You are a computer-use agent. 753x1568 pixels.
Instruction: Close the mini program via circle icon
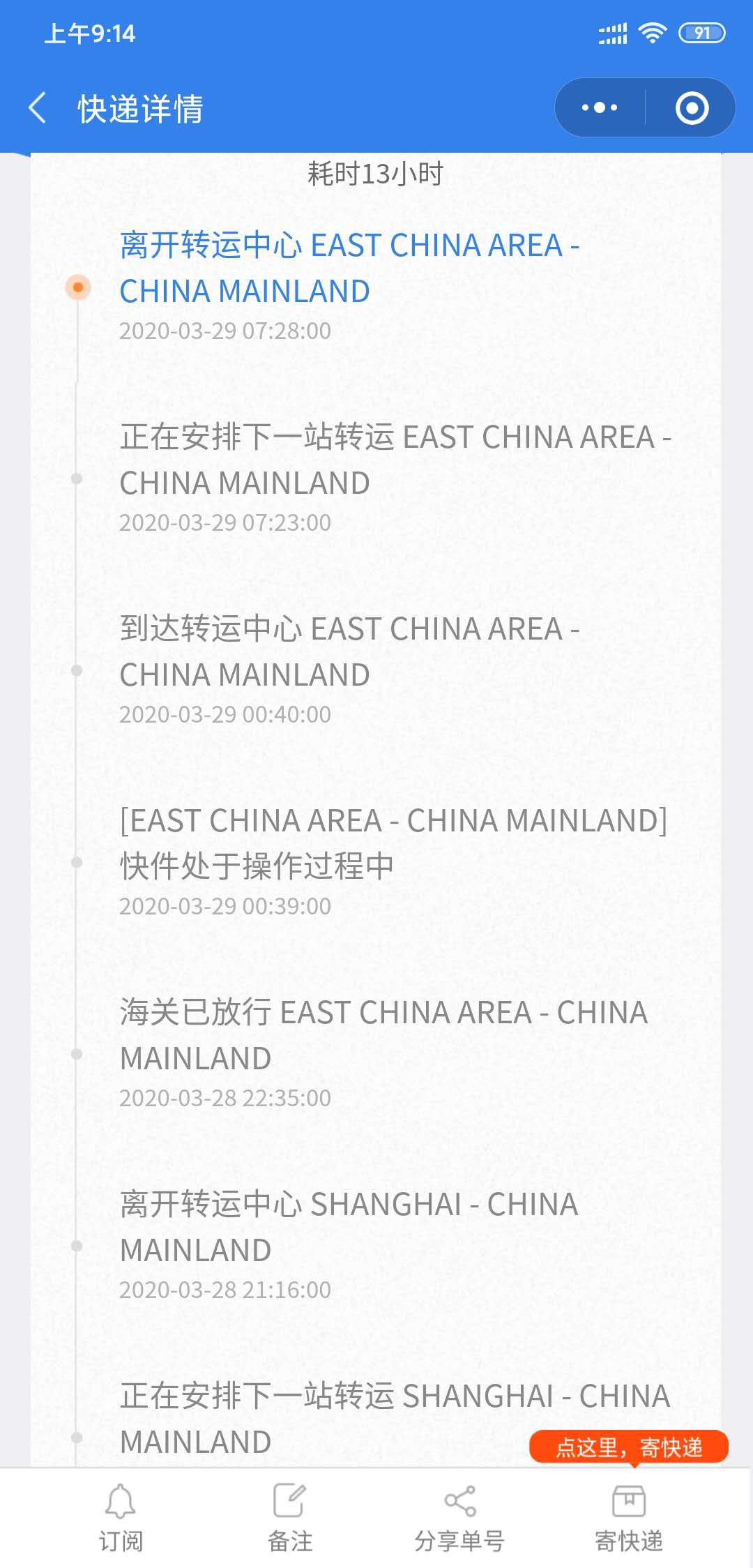click(692, 108)
